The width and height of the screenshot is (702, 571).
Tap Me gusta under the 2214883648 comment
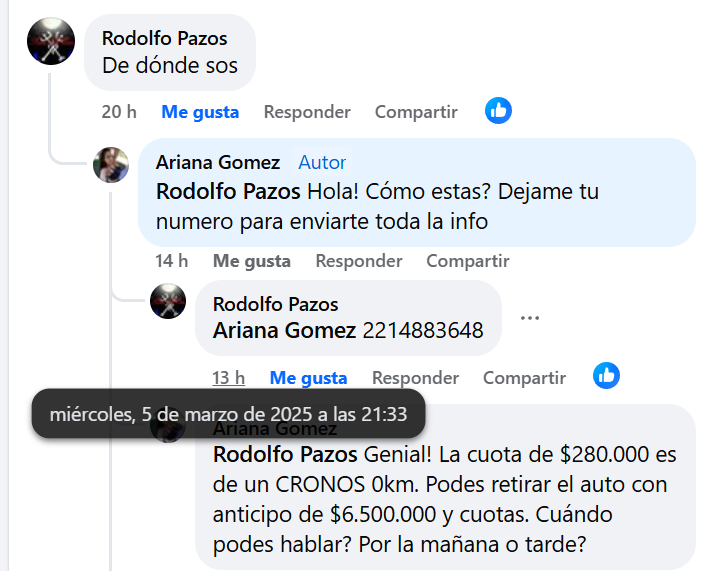point(309,378)
